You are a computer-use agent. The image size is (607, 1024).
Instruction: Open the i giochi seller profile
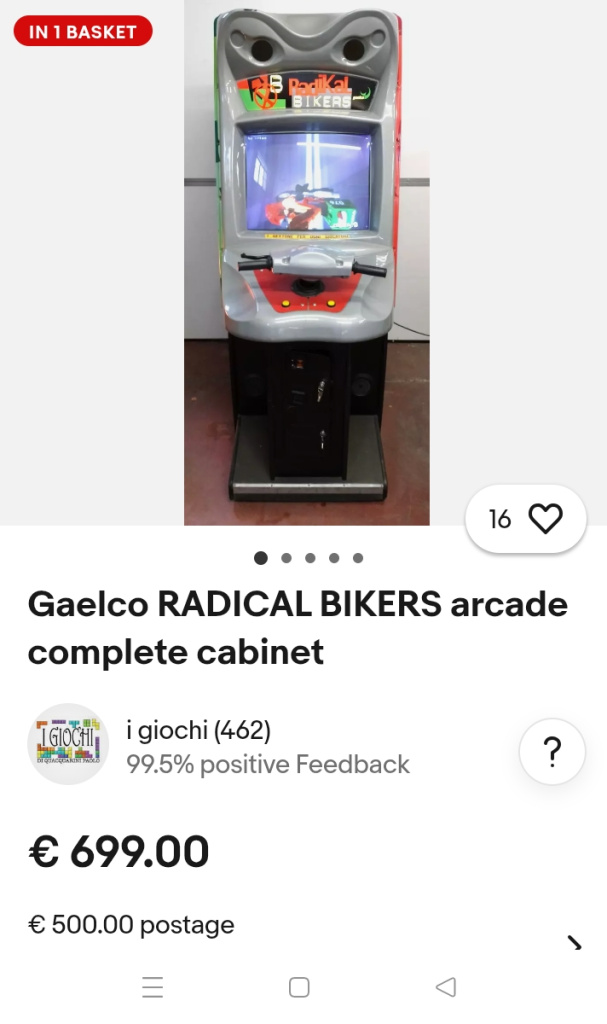coord(198,732)
